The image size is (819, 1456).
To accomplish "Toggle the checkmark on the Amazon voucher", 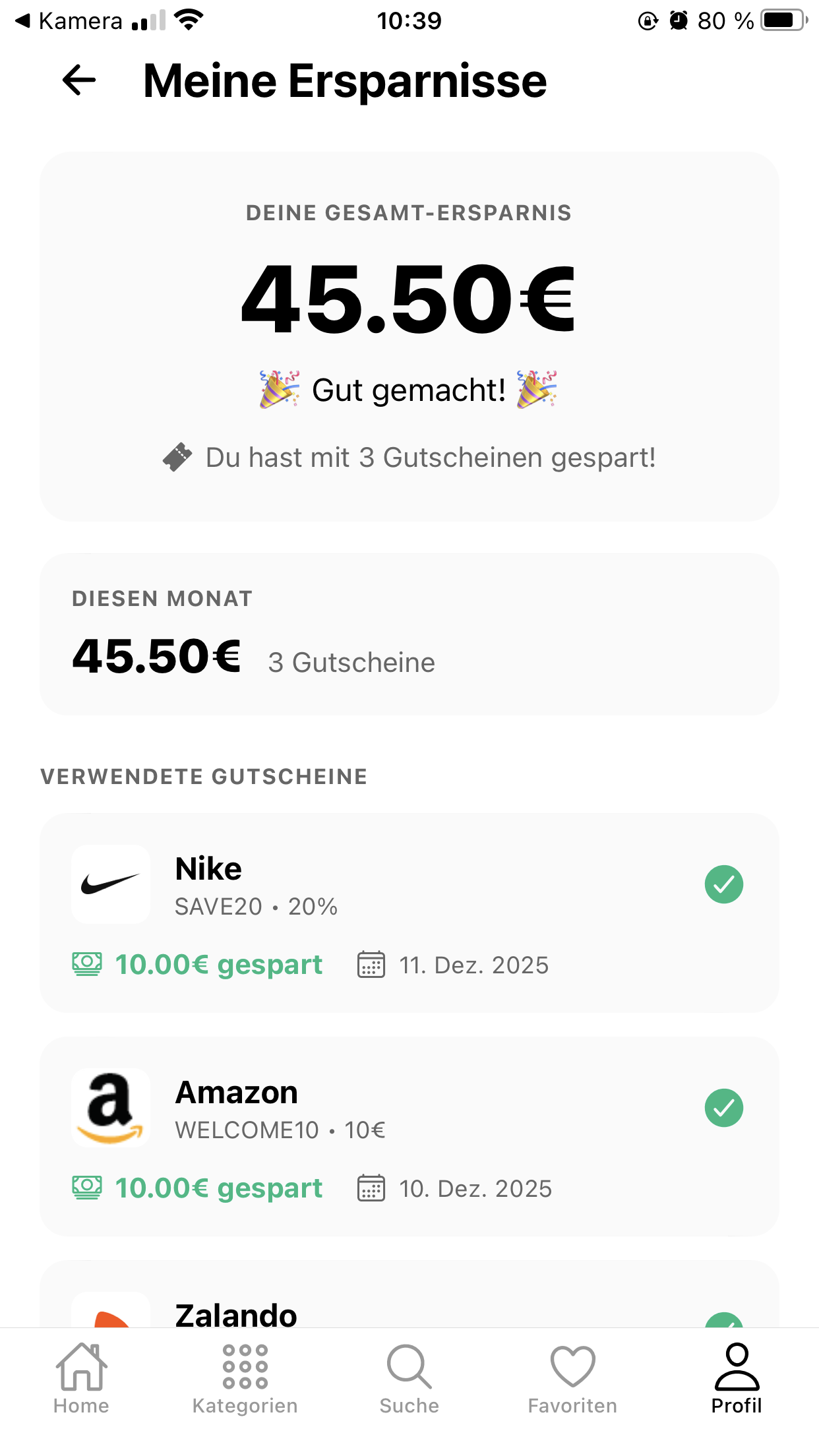I will (x=724, y=1108).
